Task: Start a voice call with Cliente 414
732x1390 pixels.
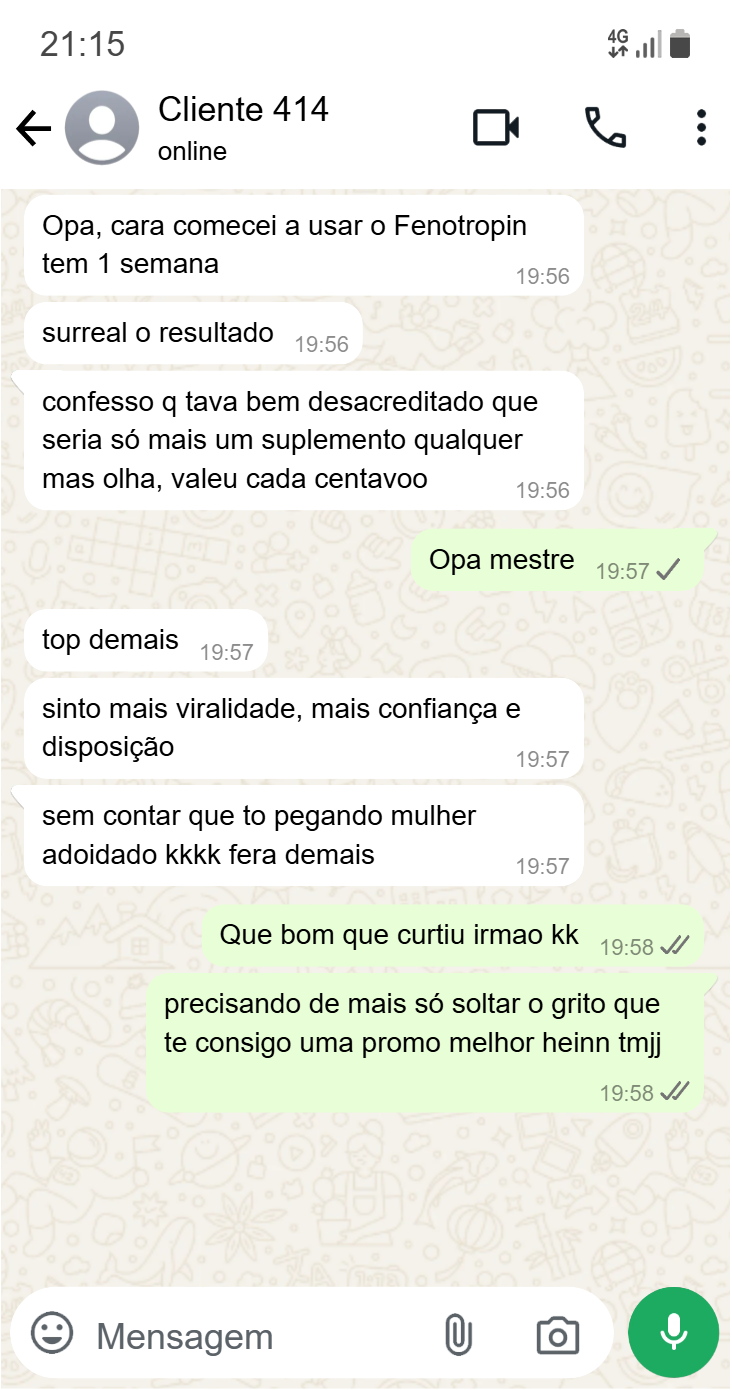Action: pos(605,128)
